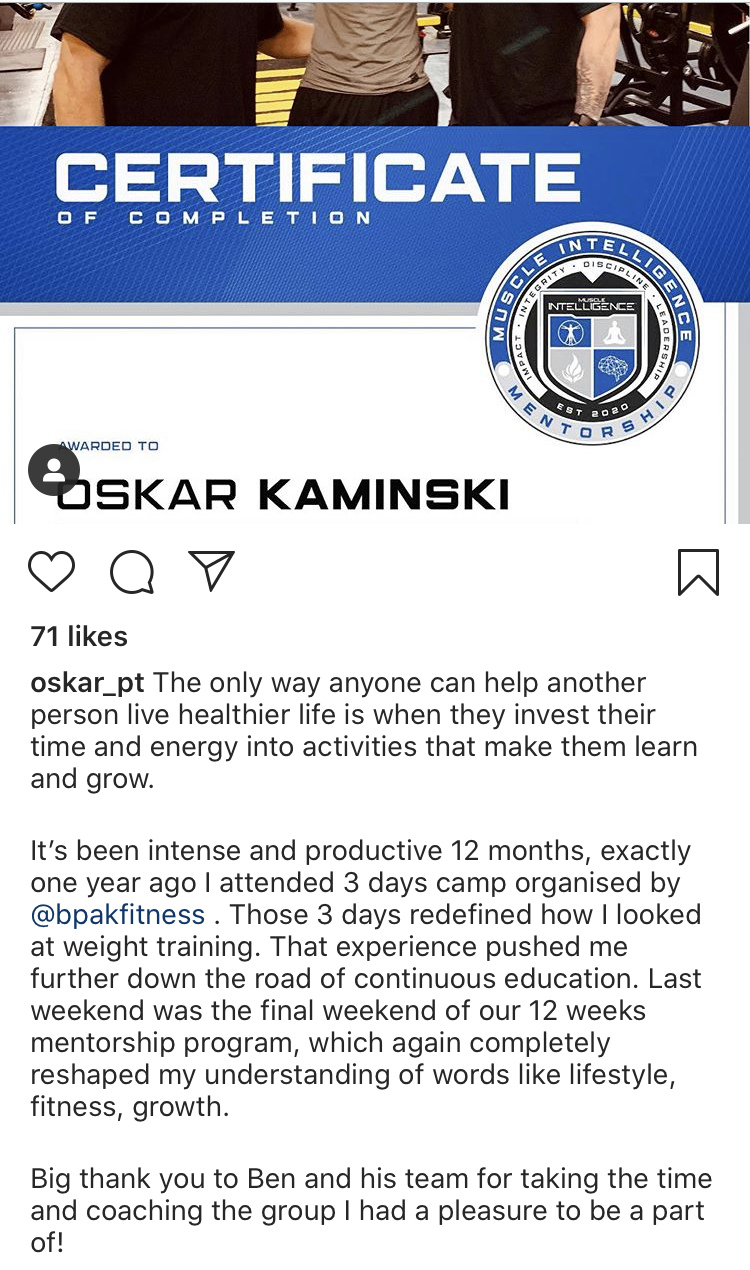Share the post with the paper plane icon
The image size is (750, 1270).
coord(211,571)
